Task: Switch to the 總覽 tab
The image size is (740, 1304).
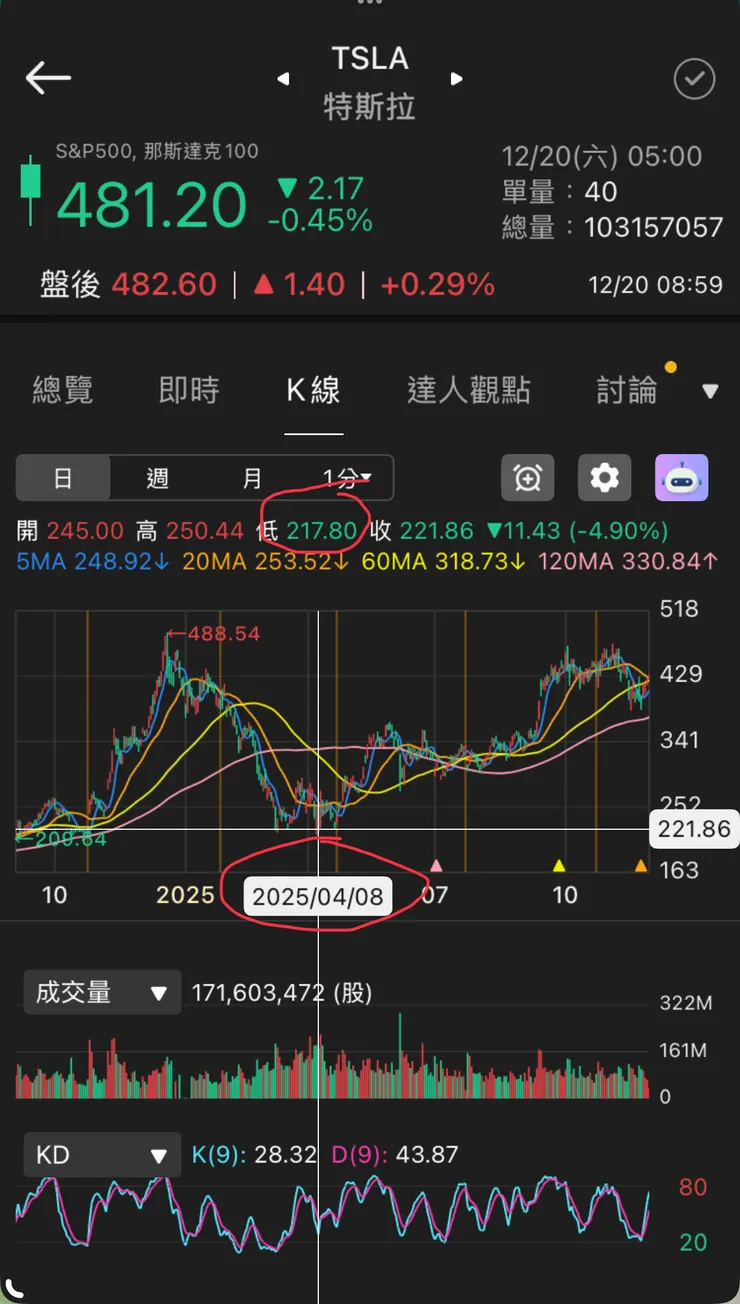Action: 63,390
